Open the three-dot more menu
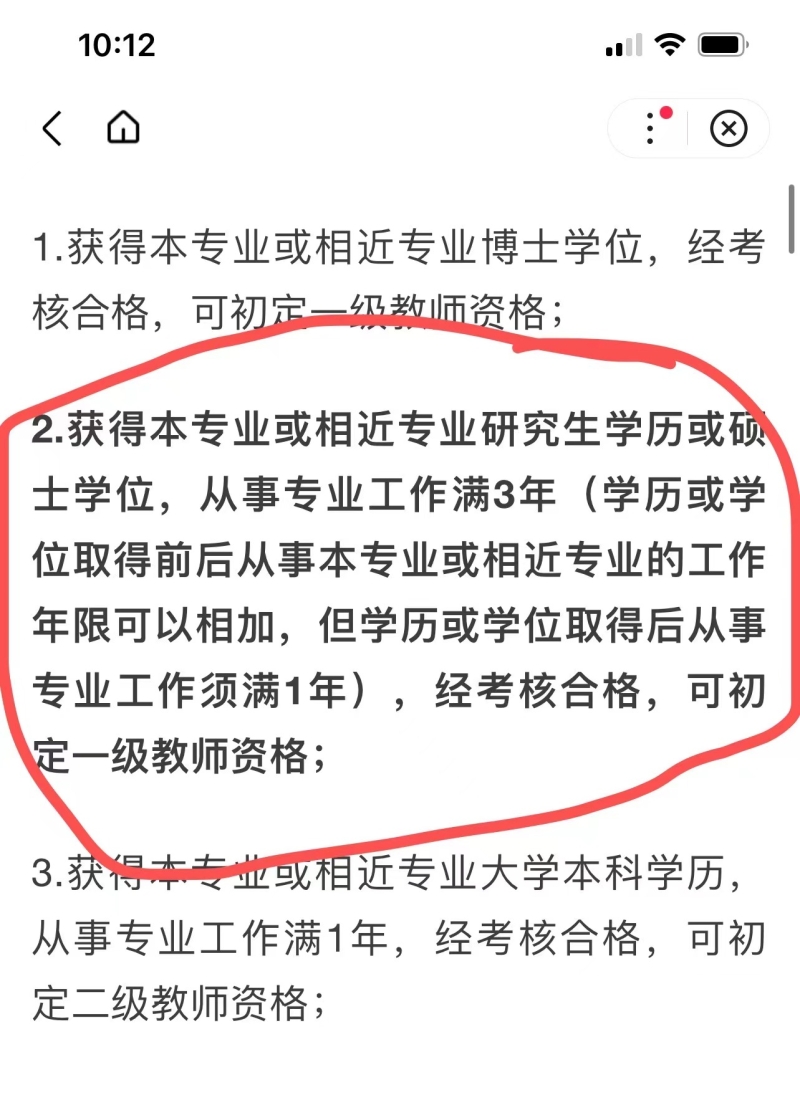 (651, 129)
